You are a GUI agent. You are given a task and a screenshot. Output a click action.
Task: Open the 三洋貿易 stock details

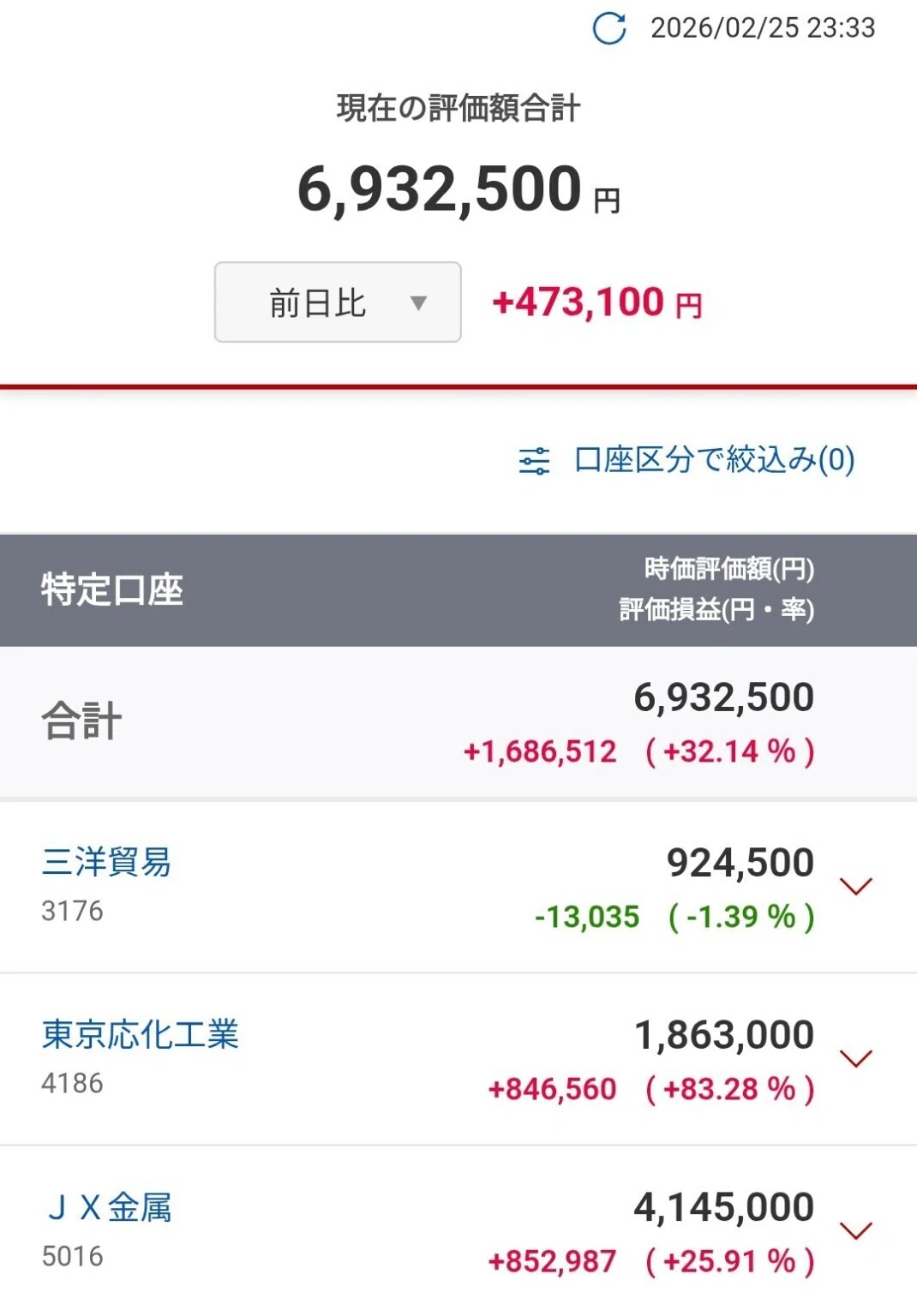click(x=106, y=862)
